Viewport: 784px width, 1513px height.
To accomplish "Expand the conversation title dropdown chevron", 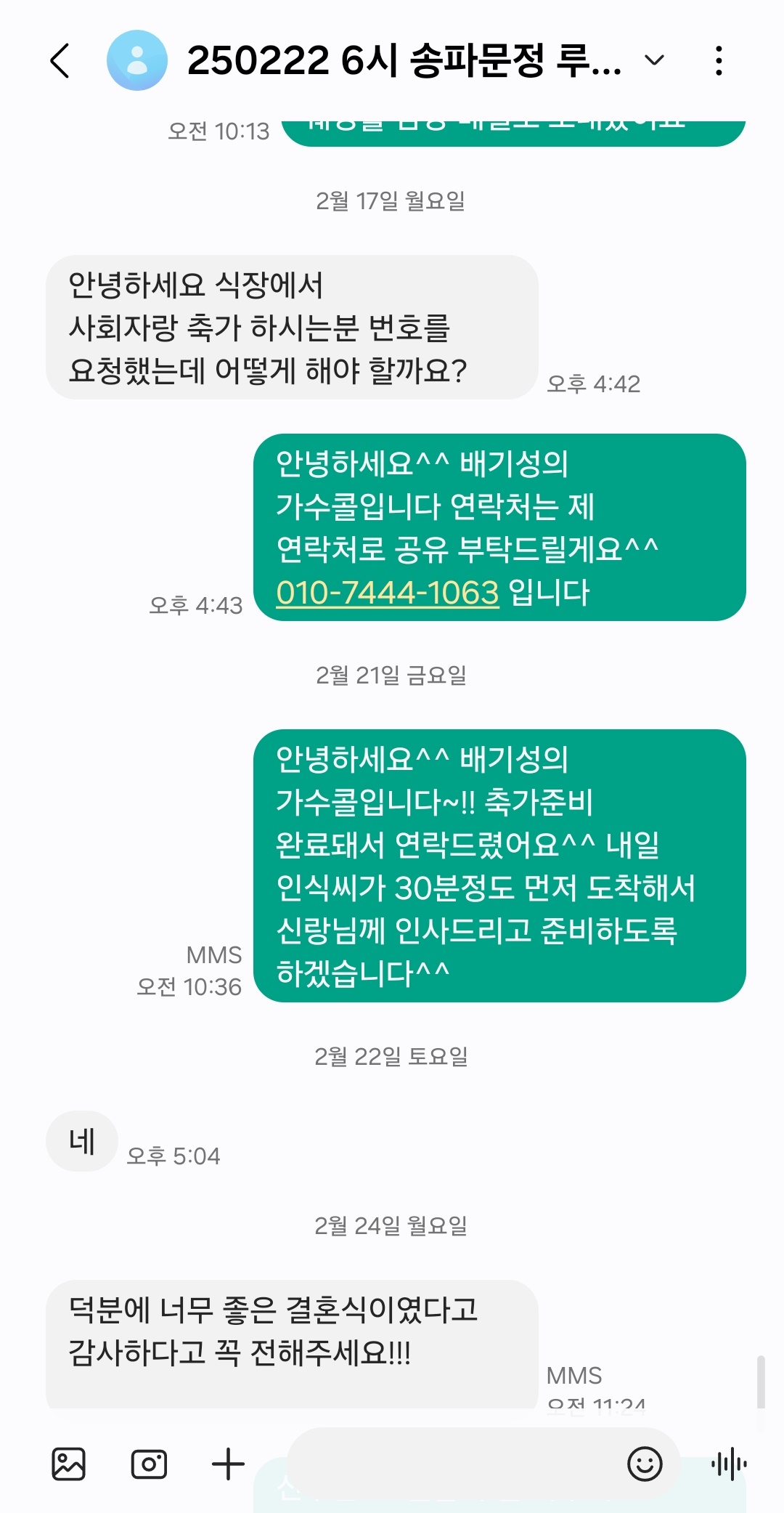I will pyautogui.click(x=655, y=60).
